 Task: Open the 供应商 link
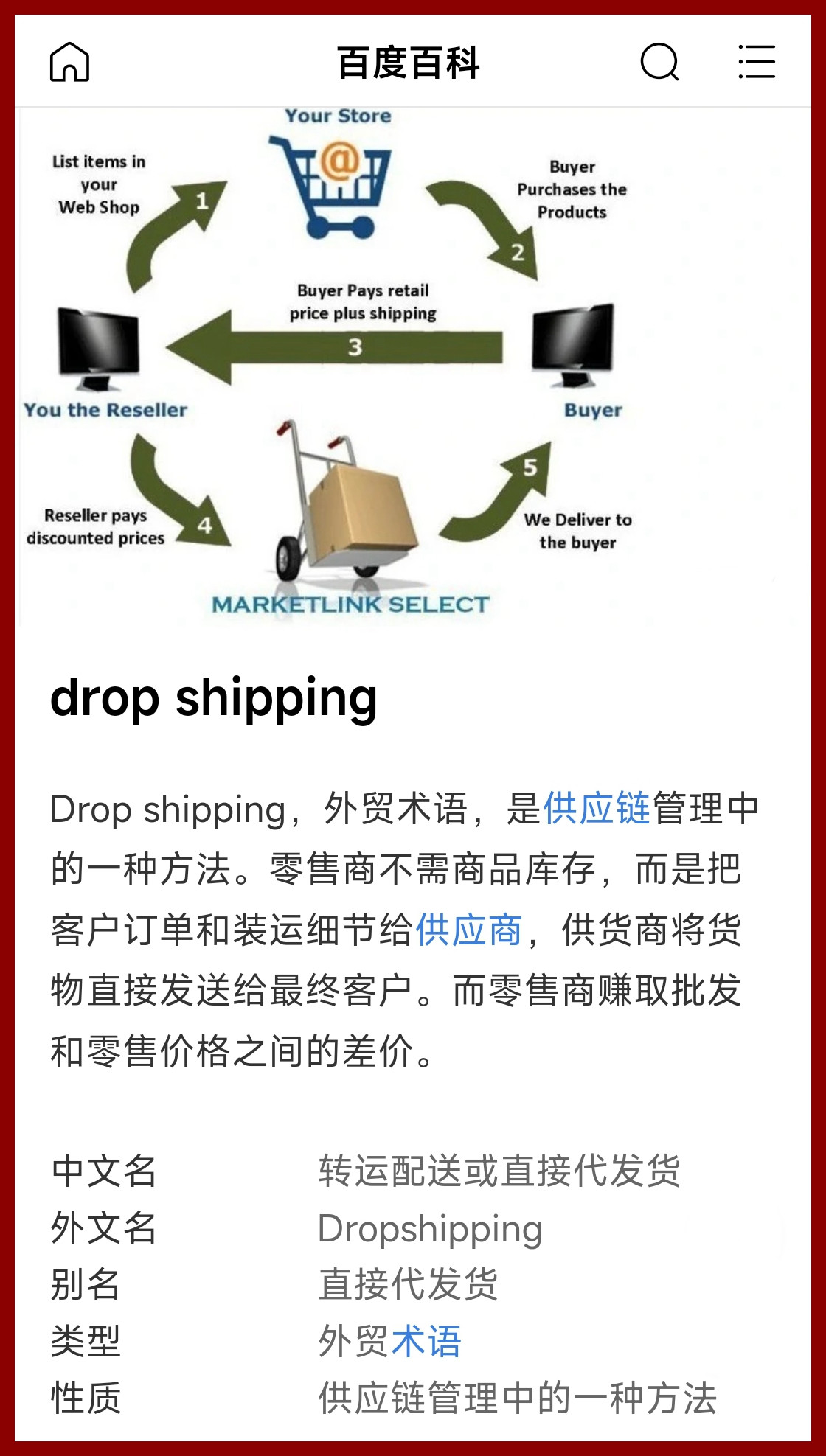[x=469, y=929]
